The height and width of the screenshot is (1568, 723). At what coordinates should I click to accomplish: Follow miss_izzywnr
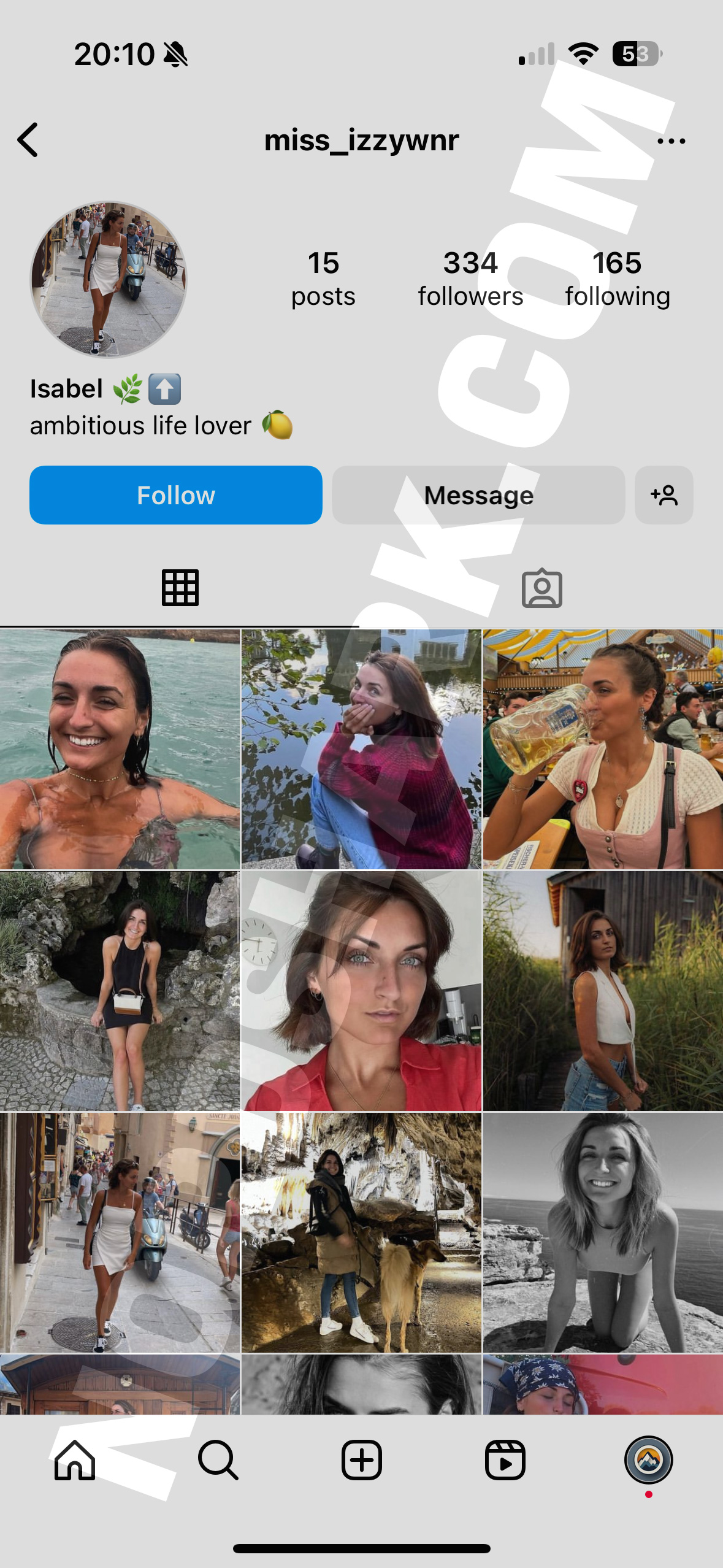click(176, 495)
